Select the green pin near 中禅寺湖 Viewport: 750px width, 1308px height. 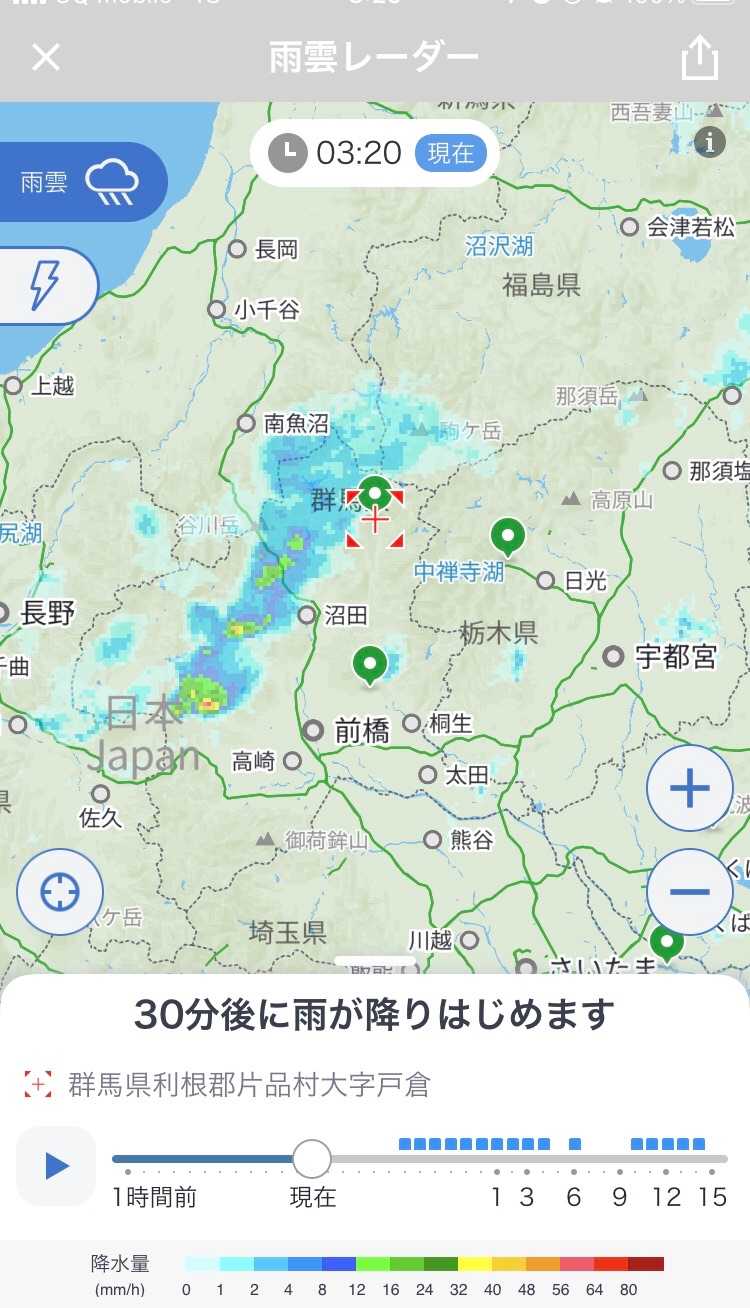tap(508, 536)
